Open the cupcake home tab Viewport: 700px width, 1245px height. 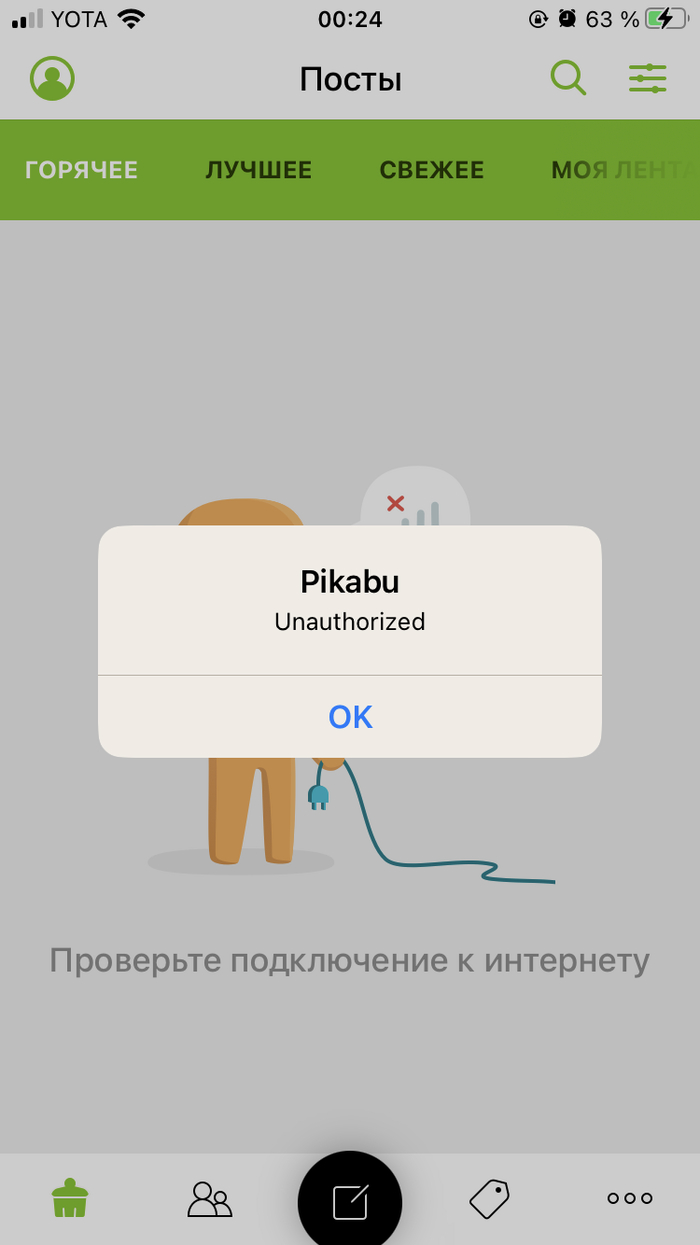point(70,1197)
